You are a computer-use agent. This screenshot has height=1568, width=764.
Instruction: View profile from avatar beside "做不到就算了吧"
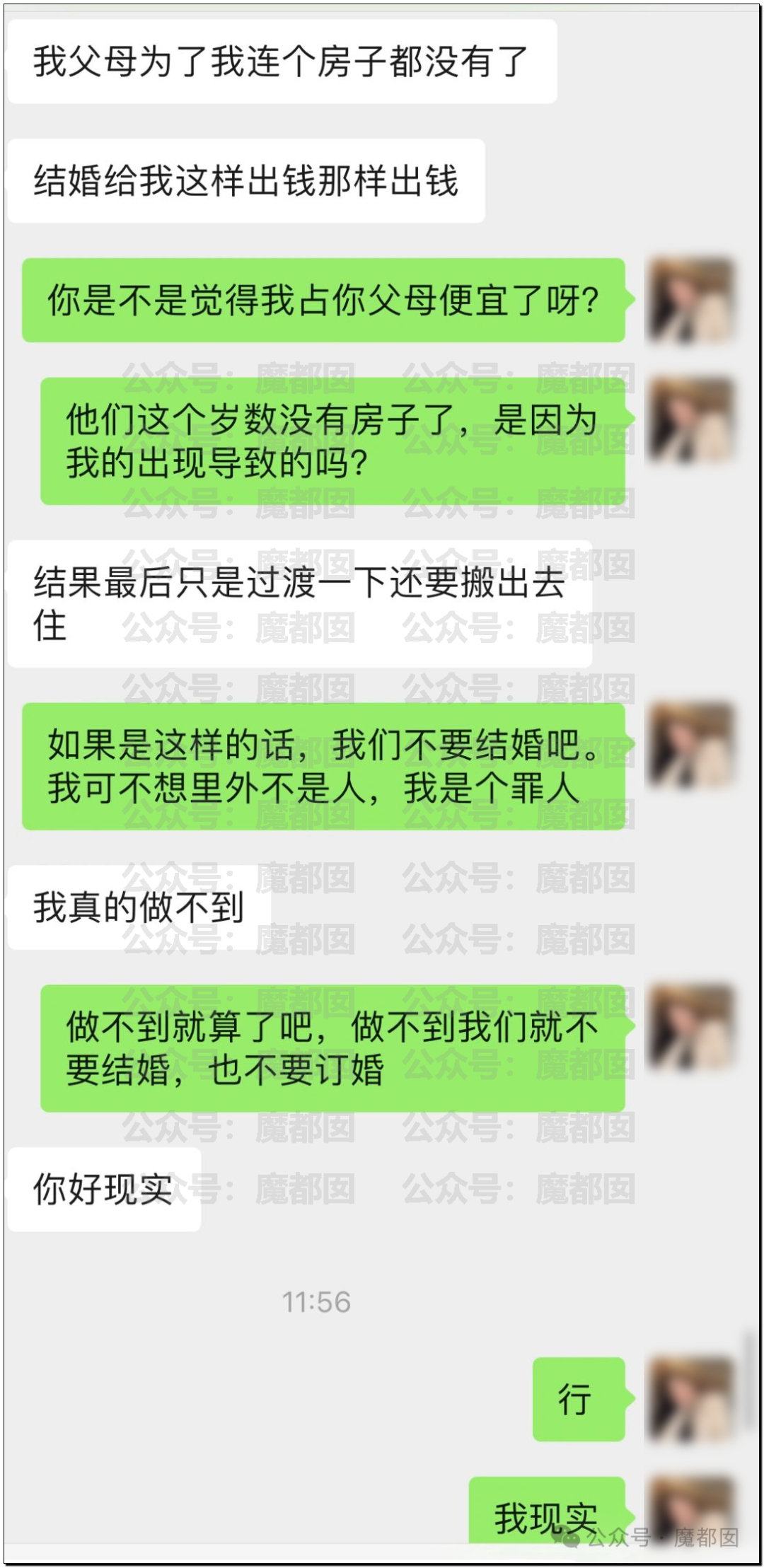(691, 1026)
